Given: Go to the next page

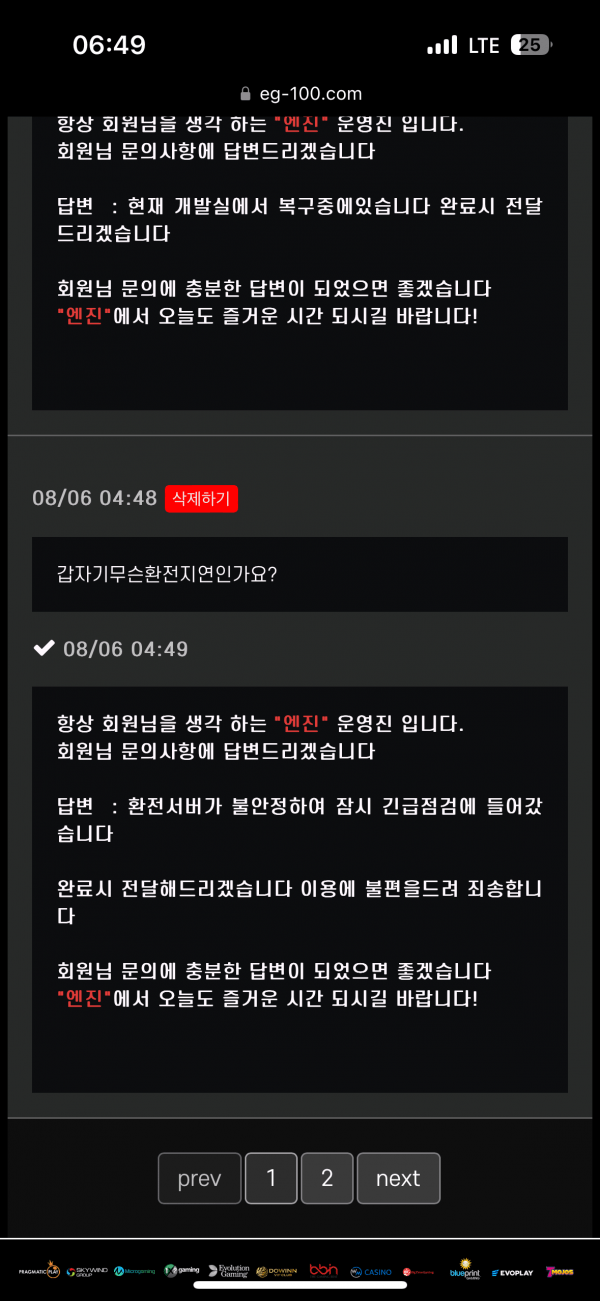Looking at the screenshot, I should coord(398,1178).
